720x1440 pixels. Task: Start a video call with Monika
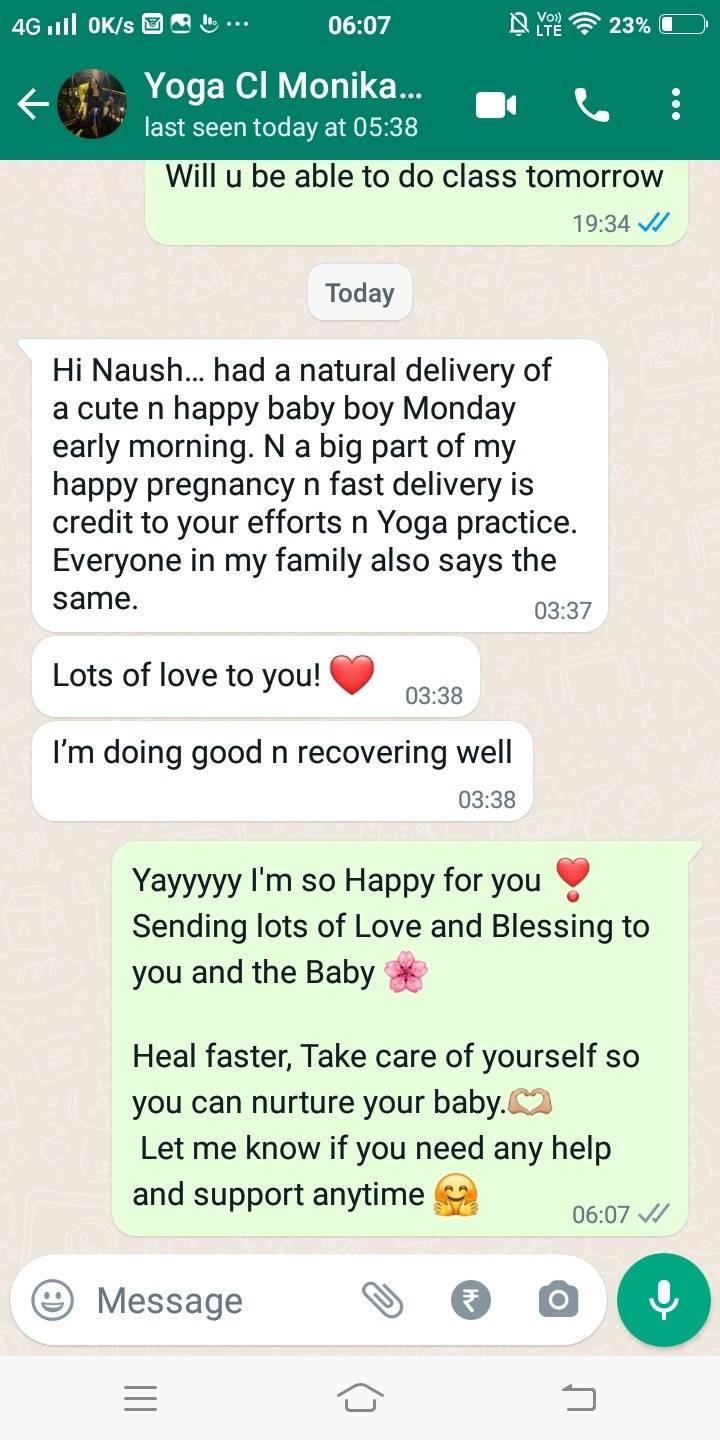496,104
